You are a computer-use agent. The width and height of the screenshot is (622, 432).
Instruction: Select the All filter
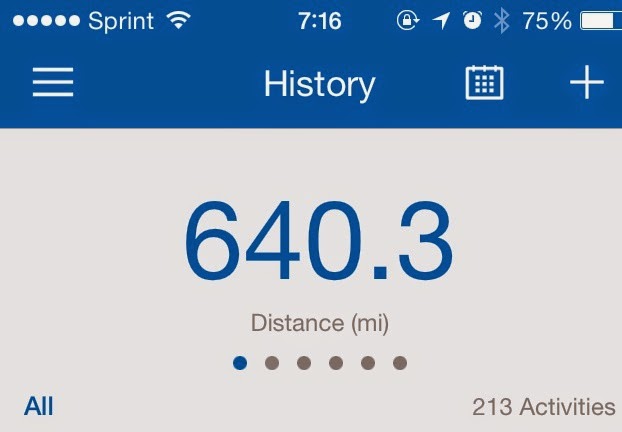39,406
